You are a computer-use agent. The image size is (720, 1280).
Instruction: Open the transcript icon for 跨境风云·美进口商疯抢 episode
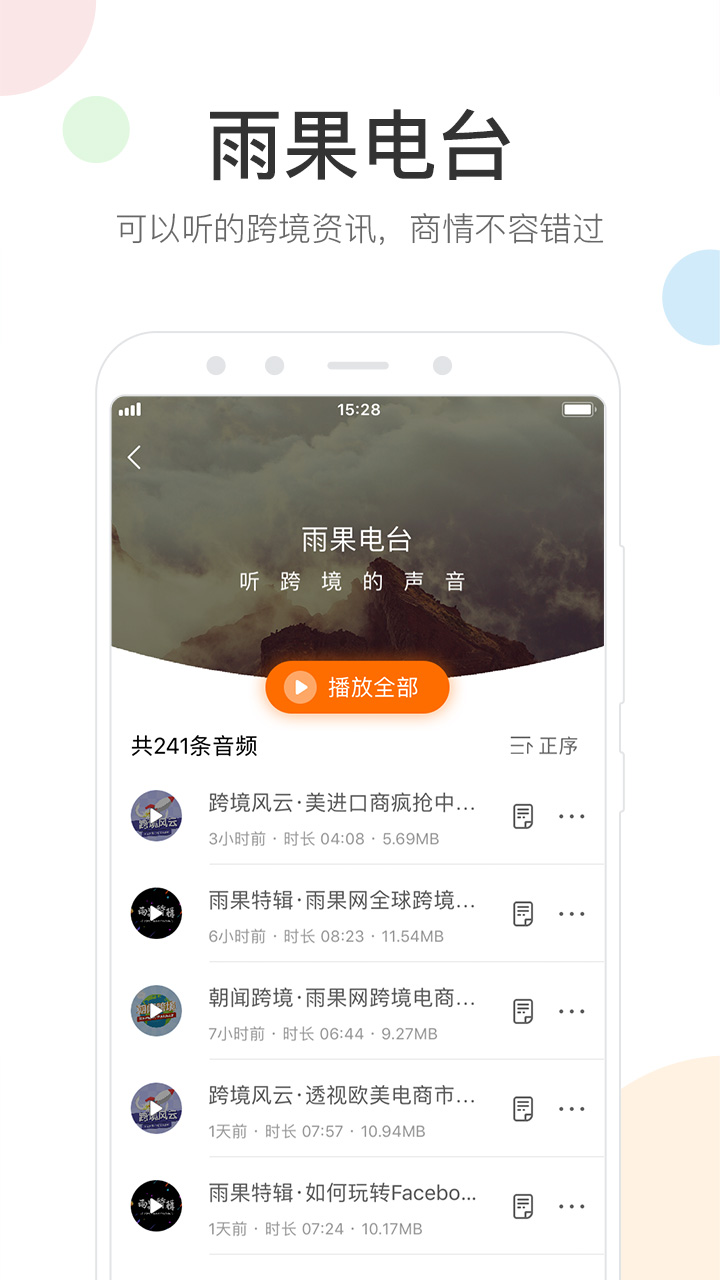click(522, 816)
